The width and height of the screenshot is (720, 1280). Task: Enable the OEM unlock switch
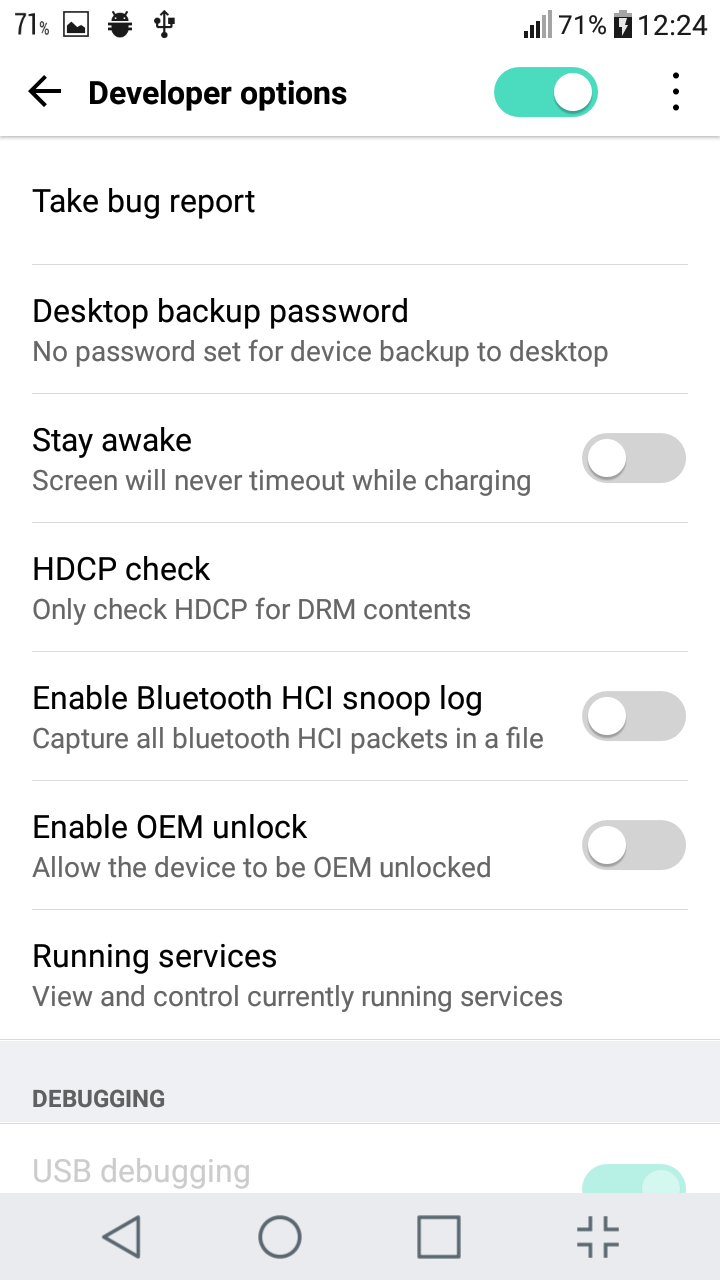click(634, 845)
